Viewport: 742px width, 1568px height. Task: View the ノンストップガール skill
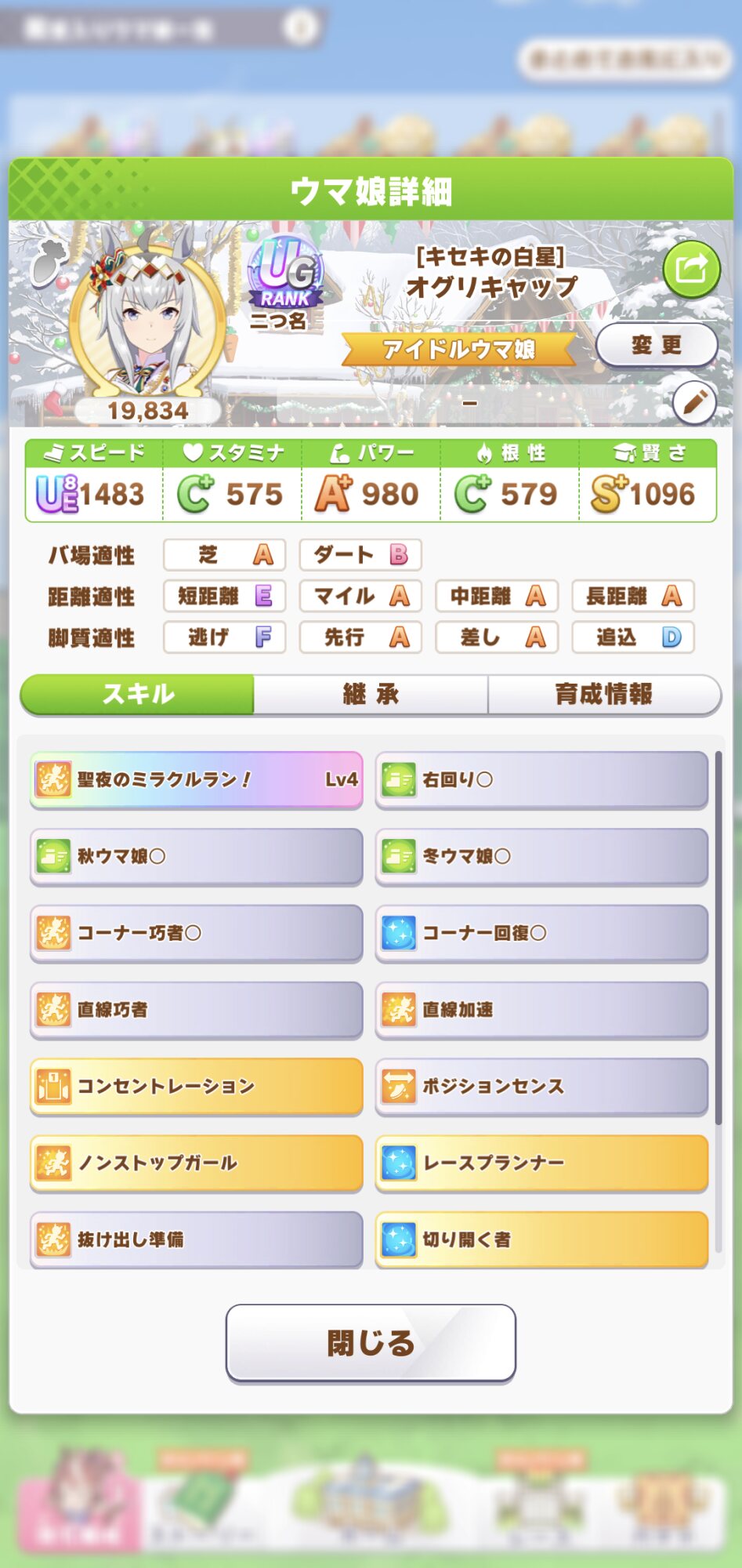[196, 1163]
